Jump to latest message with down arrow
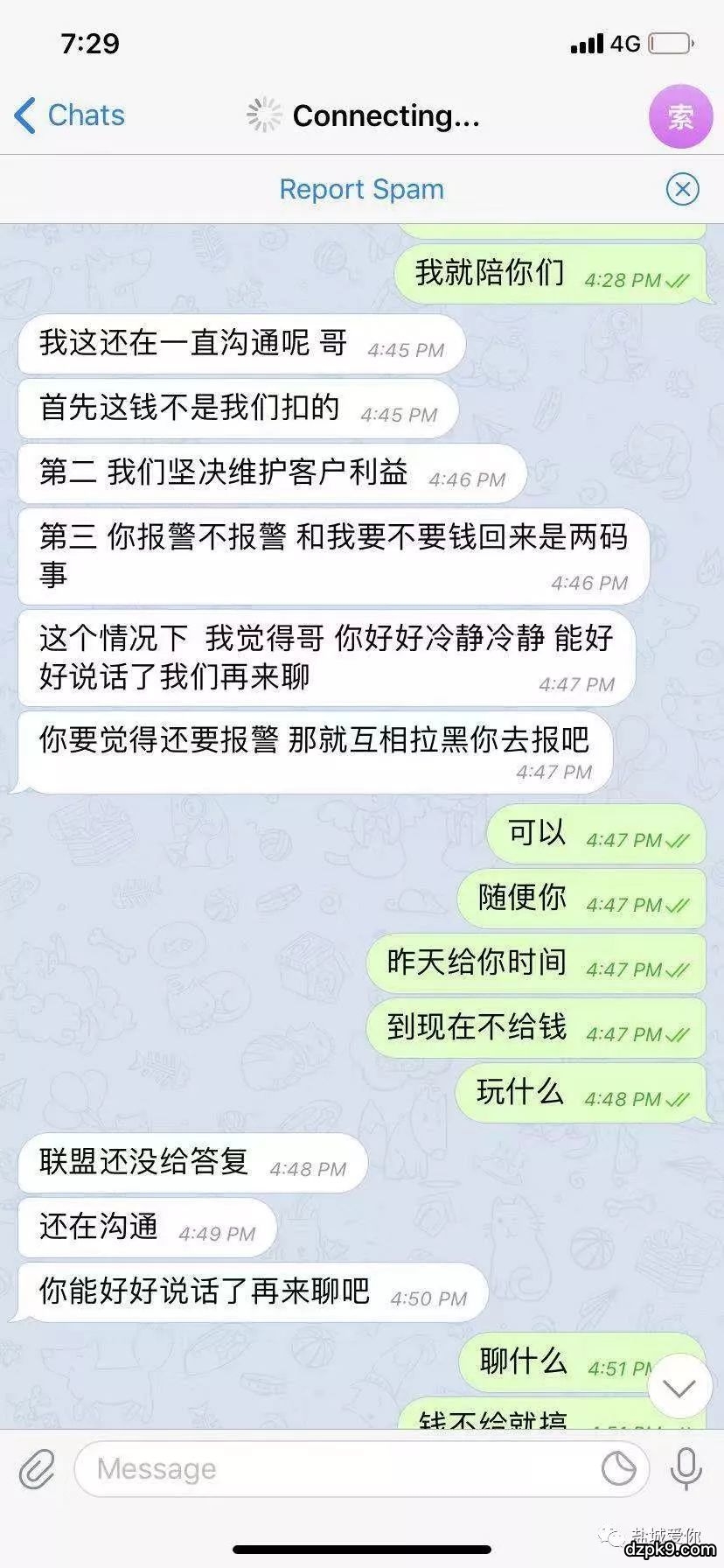 click(679, 1387)
